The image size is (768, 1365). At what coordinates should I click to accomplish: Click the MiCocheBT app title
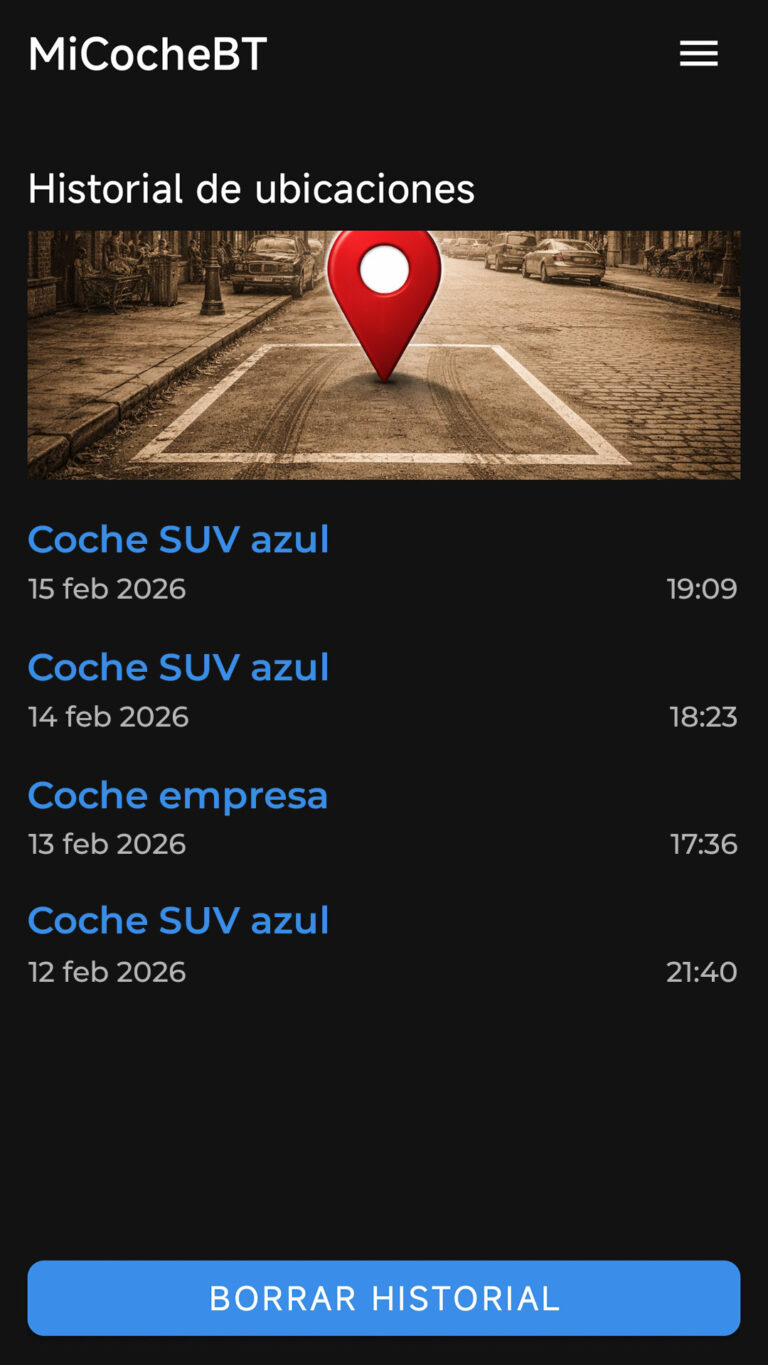[x=147, y=54]
